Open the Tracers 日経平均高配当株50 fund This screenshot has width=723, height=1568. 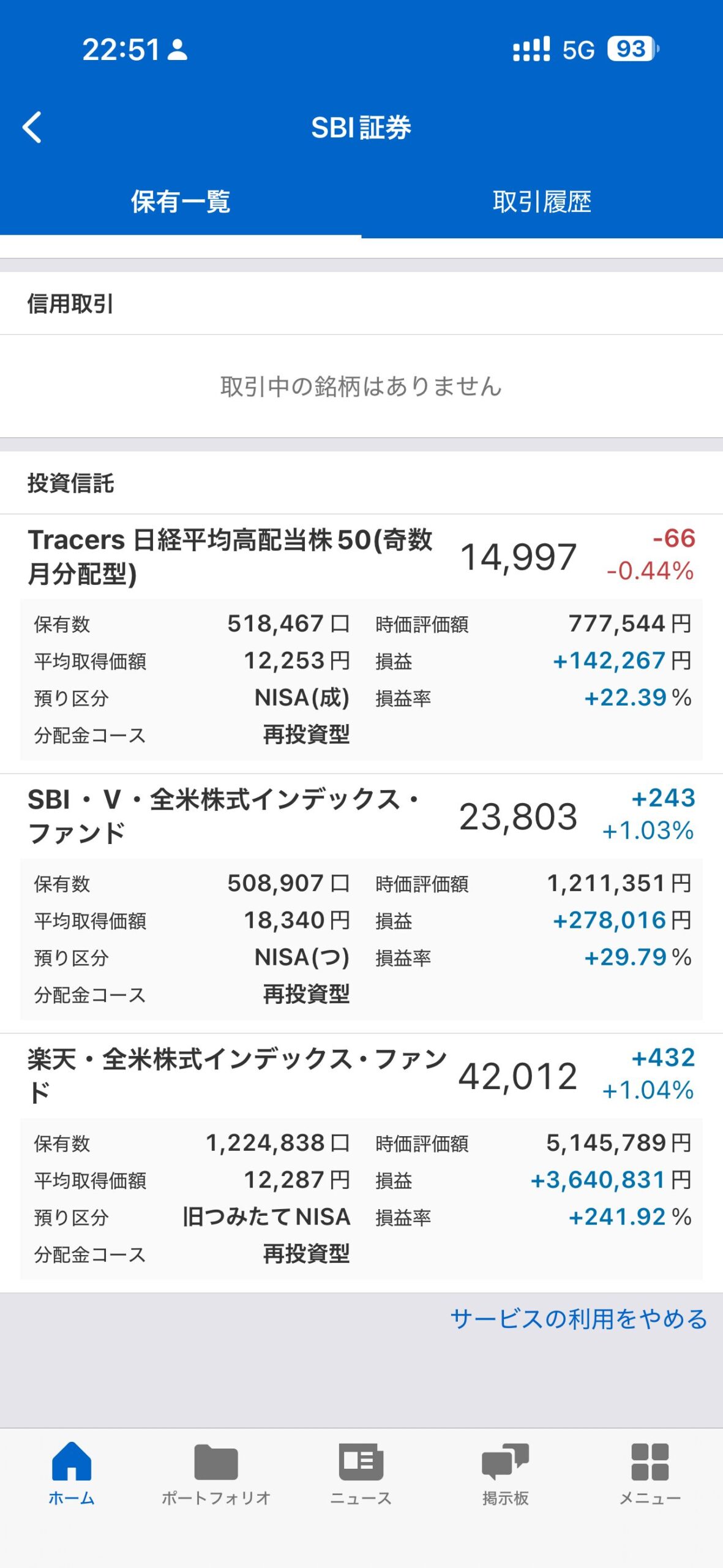[x=230, y=557]
